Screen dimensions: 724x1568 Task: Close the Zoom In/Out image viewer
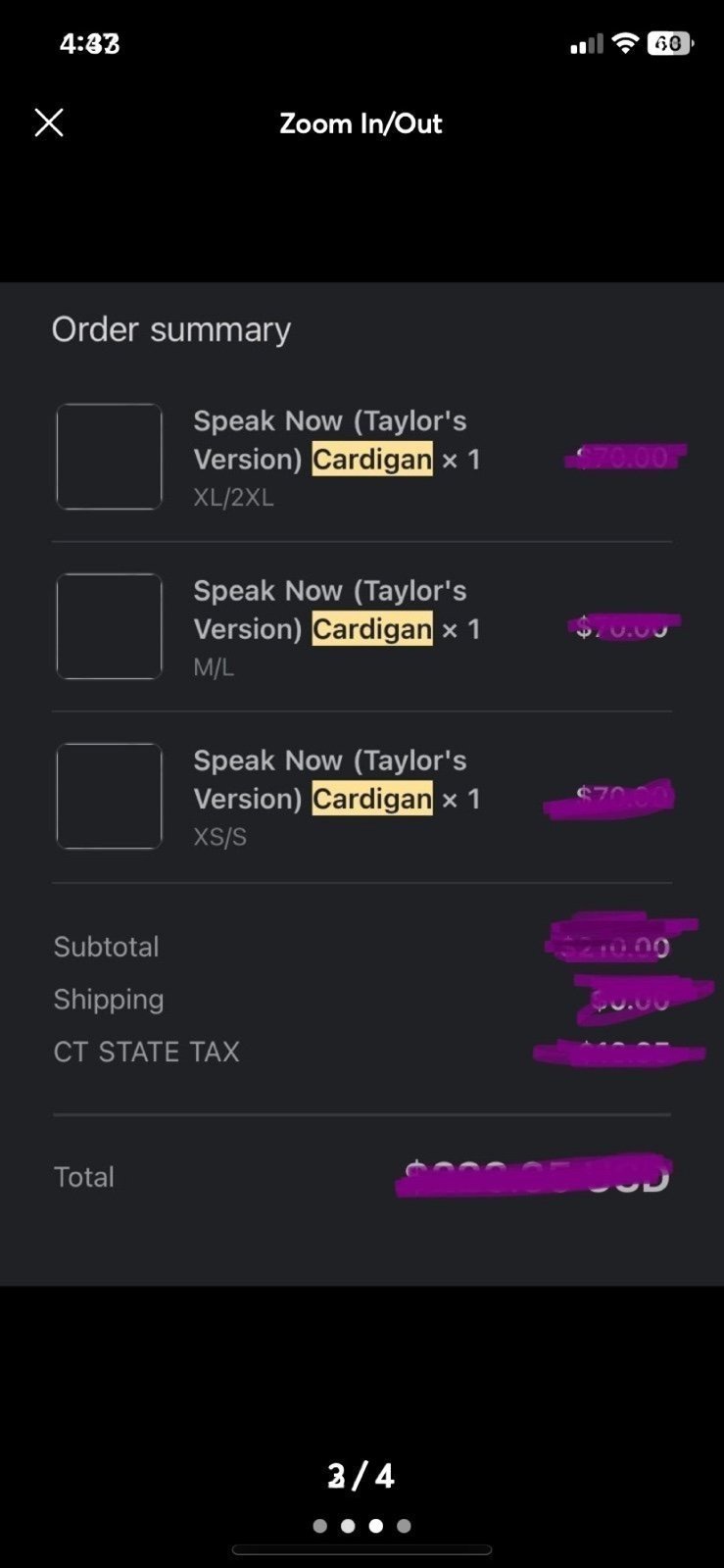tap(49, 123)
